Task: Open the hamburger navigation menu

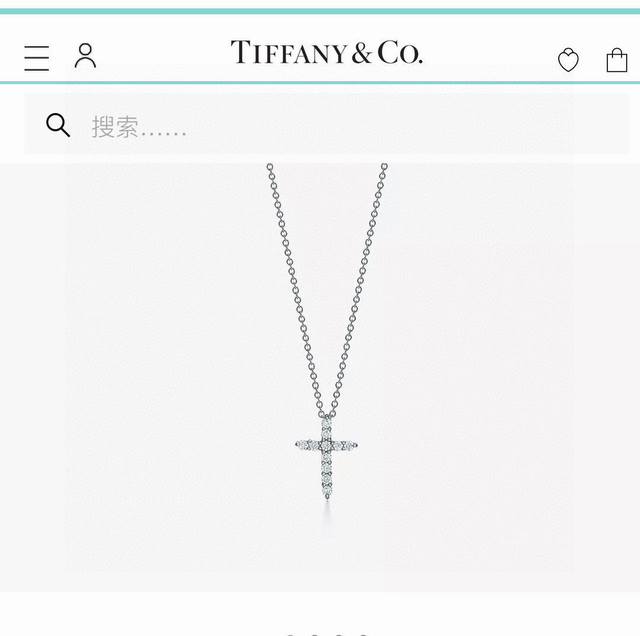Action: [x=37, y=58]
